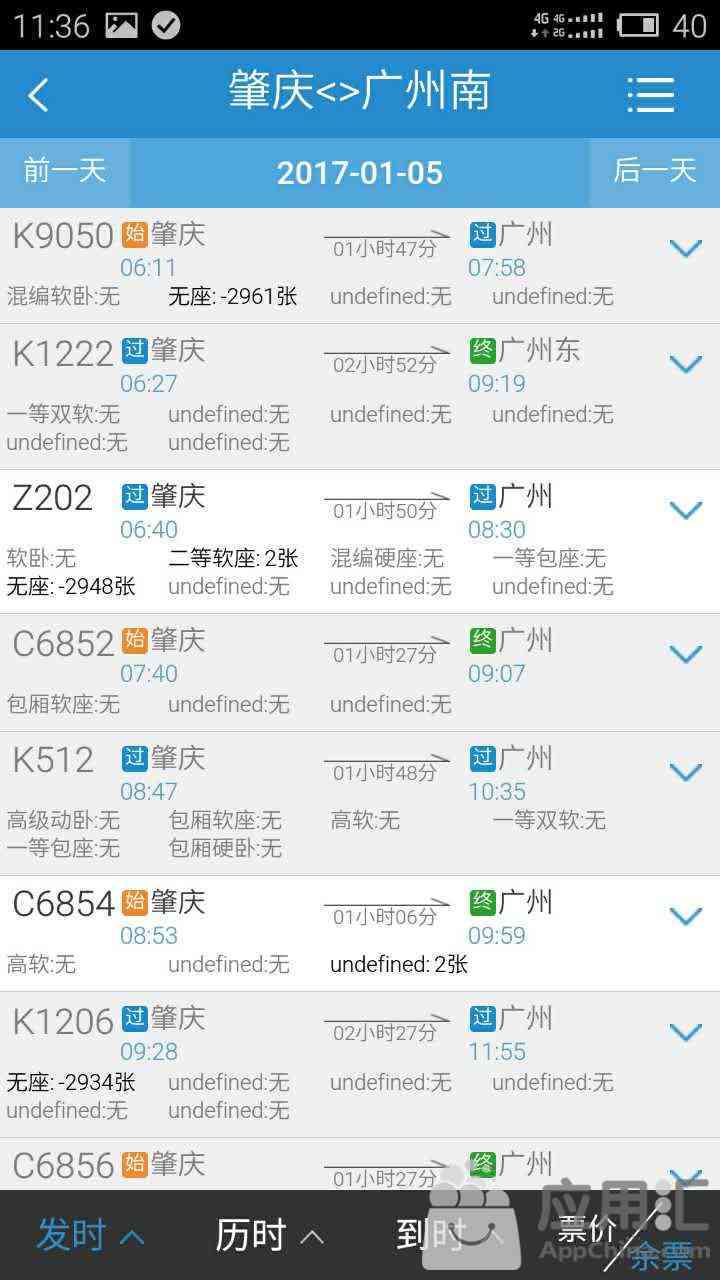720x1280 pixels.
Task: Open date picker 2017-01-05
Action: point(360,172)
